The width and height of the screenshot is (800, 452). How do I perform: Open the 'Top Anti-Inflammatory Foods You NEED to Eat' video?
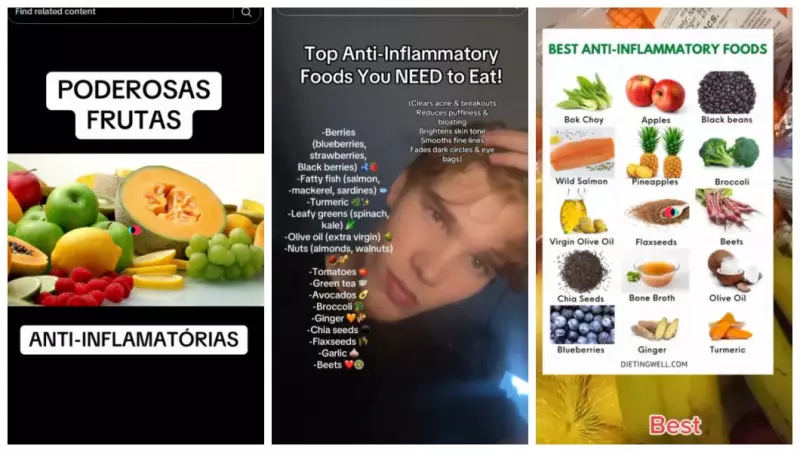click(400, 230)
